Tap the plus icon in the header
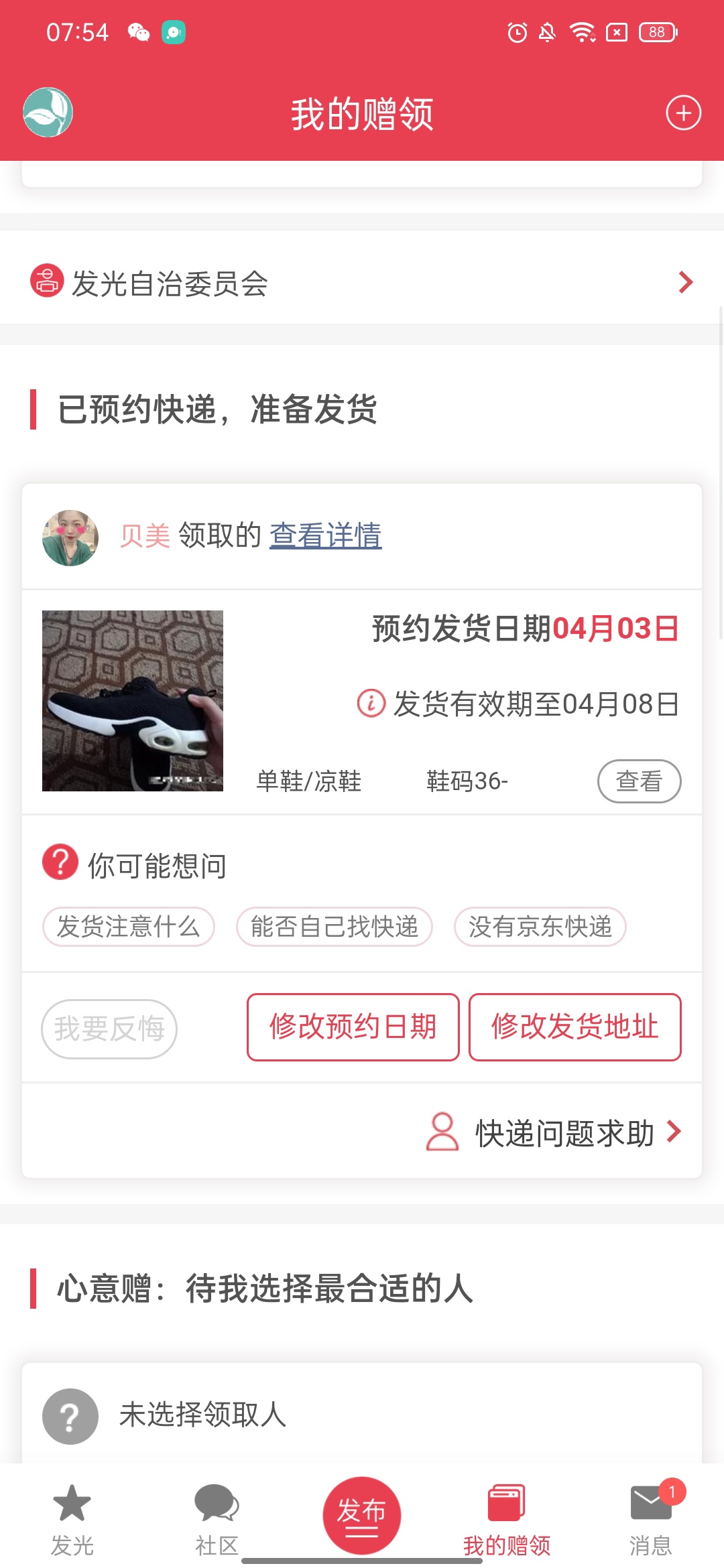 683,113
